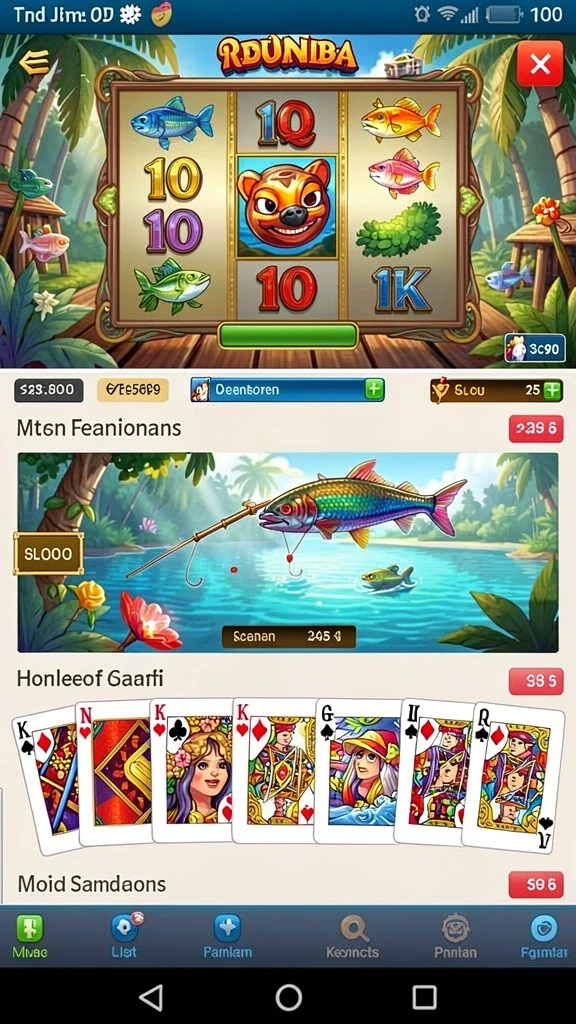Screen dimensions: 576x1024
Task: Tap the green spin bar under the reels
Action: pos(287,336)
